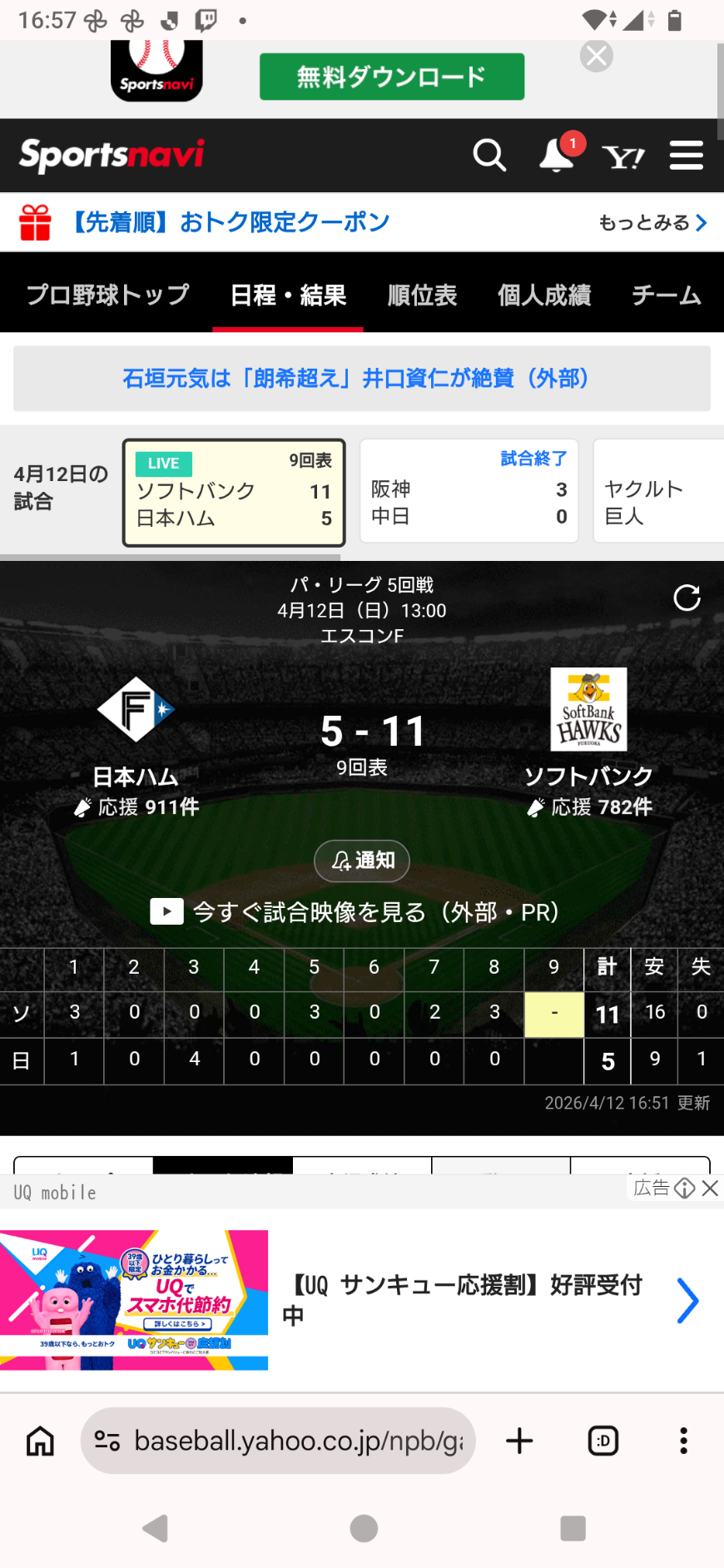Screen dimensions: 724x1568
Task: Open the チーム tab
Action: (x=666, y=295)
